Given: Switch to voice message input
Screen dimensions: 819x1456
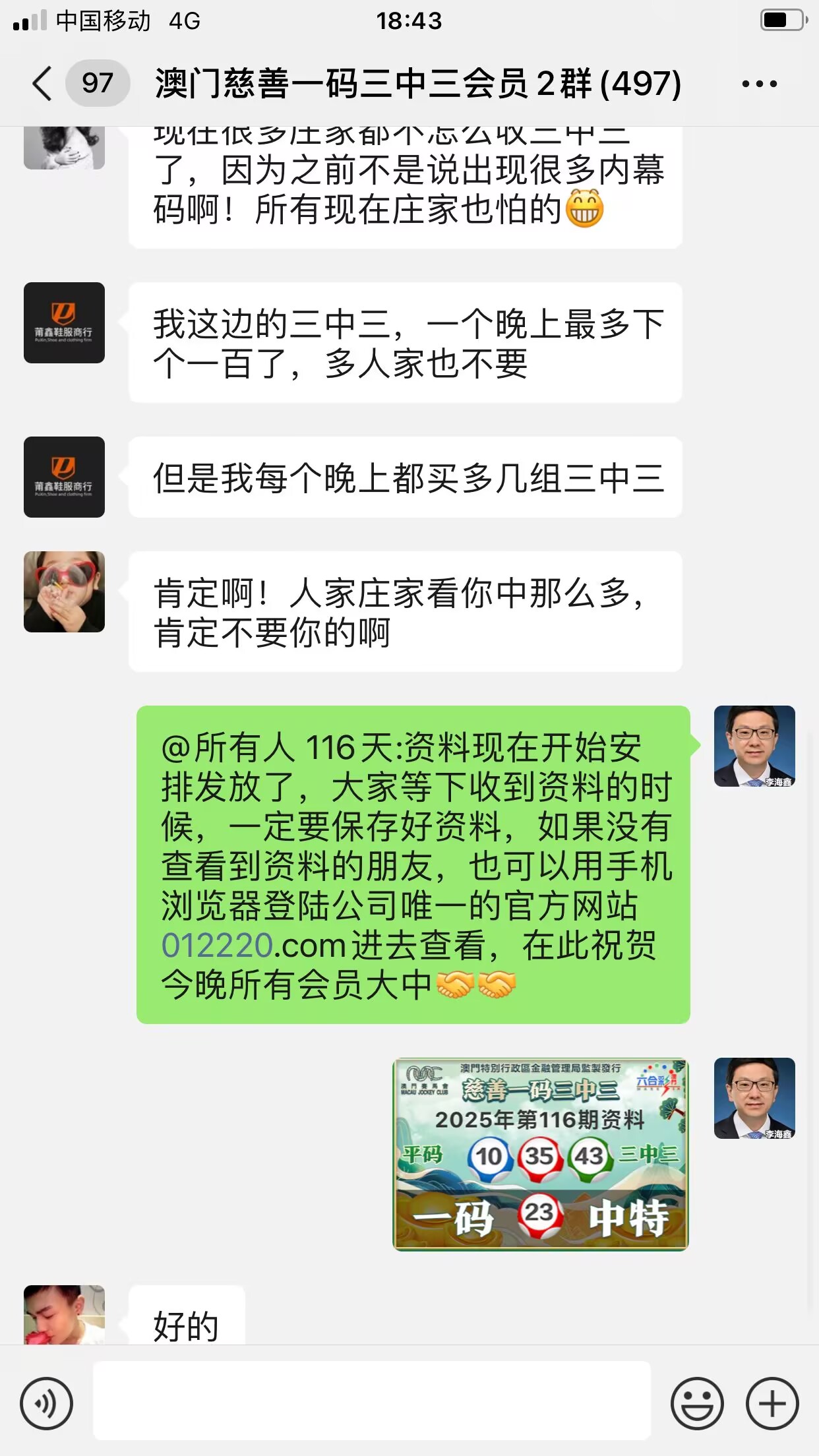Looking at the screenshot, I should [x=46, y=1403].
